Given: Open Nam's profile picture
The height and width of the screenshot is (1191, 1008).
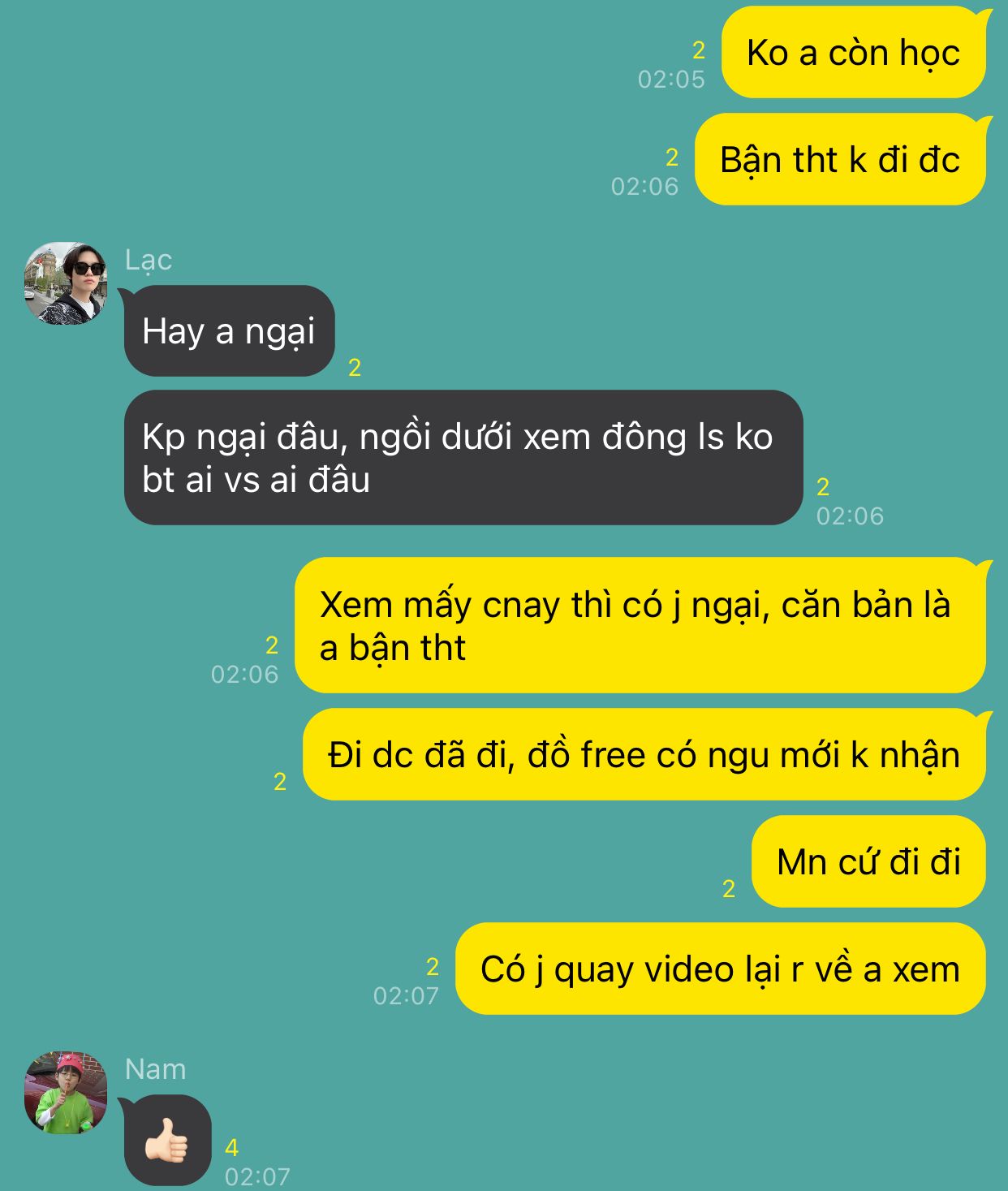Looking at the screenshot, I should [66, 1092].
